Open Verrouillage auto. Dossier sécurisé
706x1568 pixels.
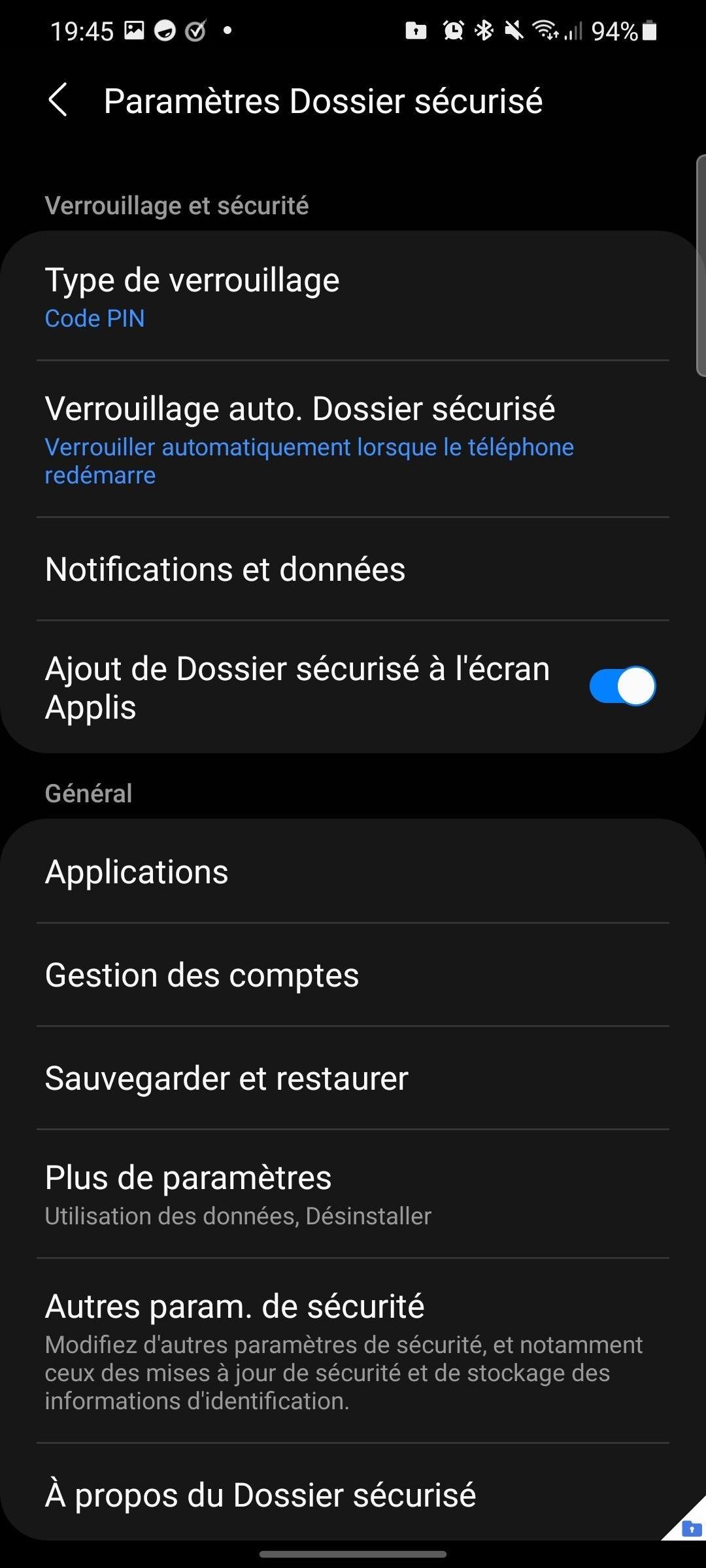point(353,438)
